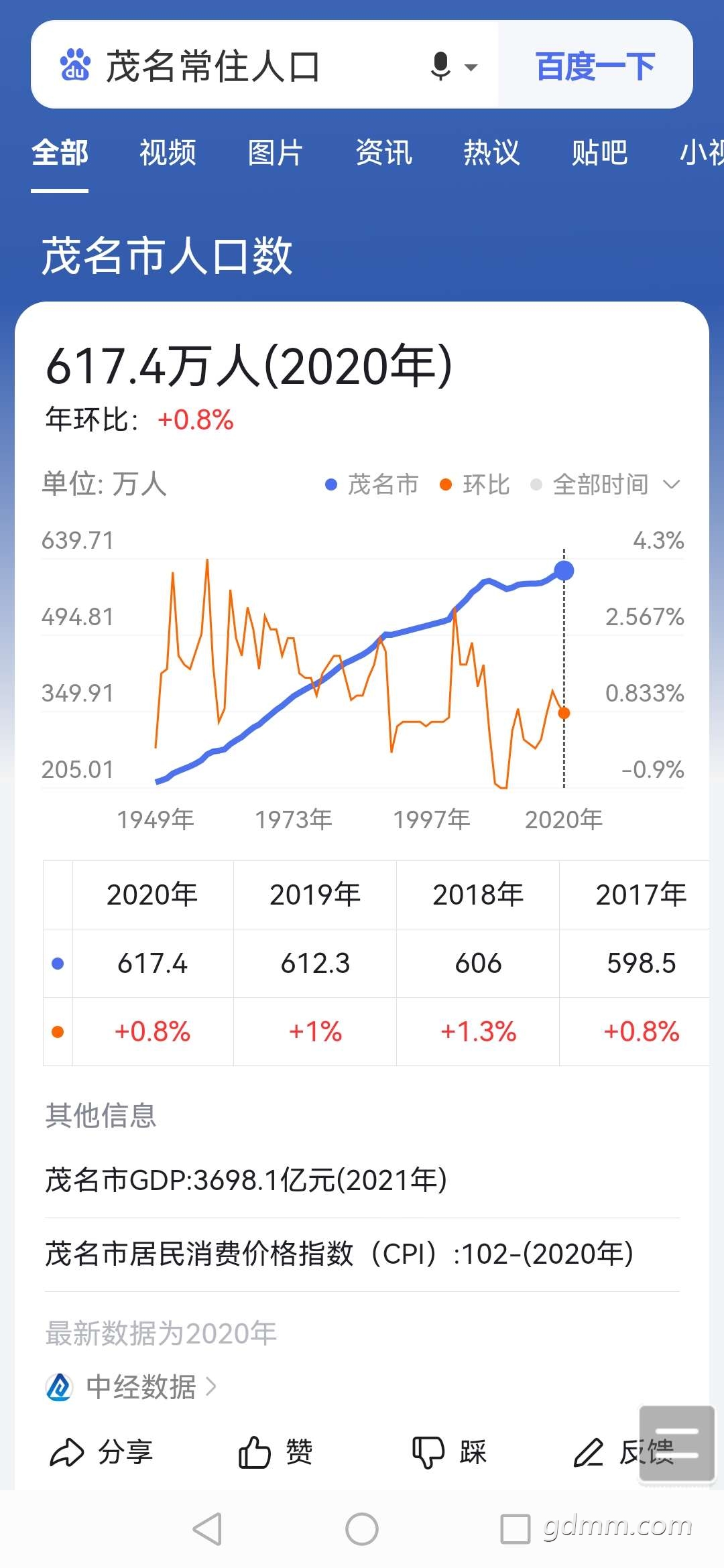This screenshot has height=1568, width=724.
Task: Select the 全部 tab
Action: point(60,152)
